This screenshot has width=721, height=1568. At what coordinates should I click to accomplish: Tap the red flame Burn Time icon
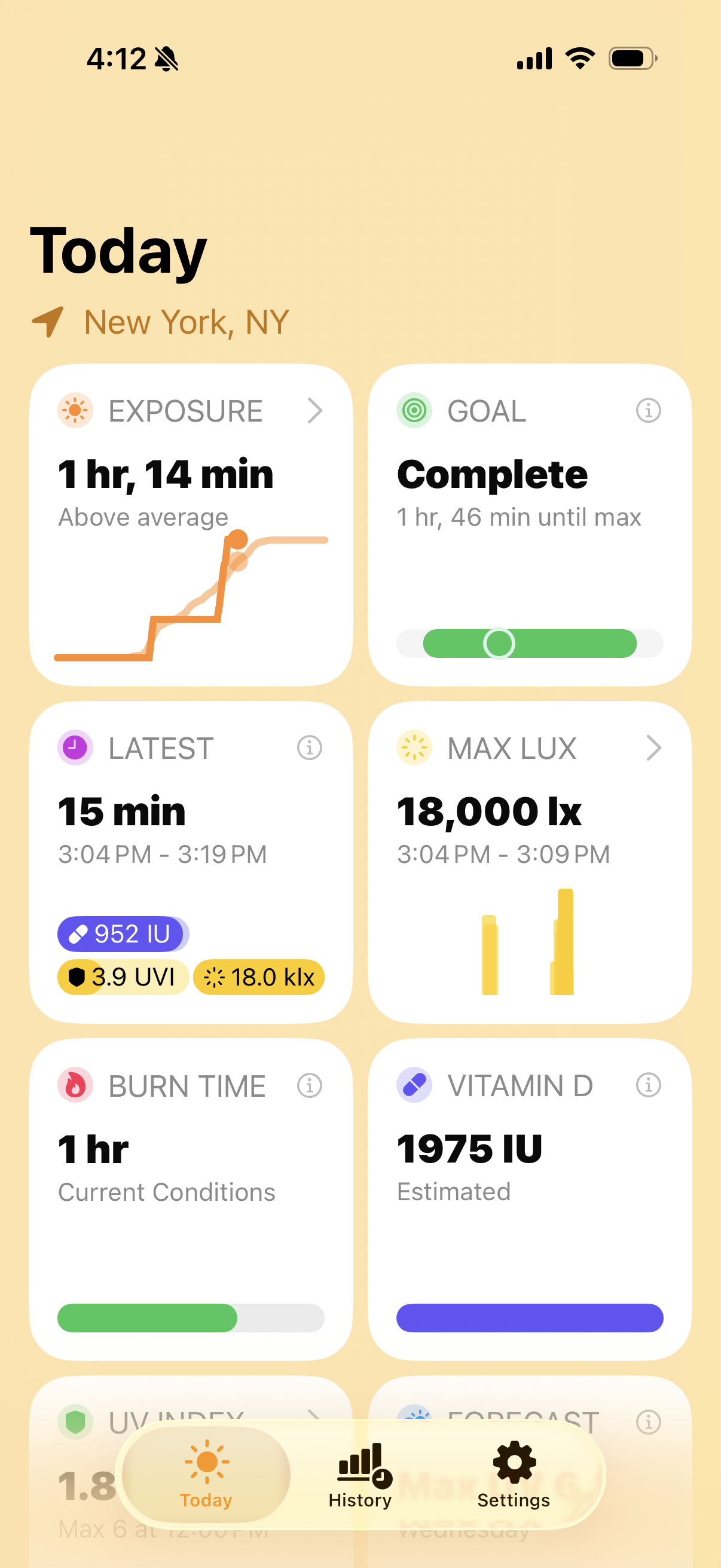coord(74,1085)
